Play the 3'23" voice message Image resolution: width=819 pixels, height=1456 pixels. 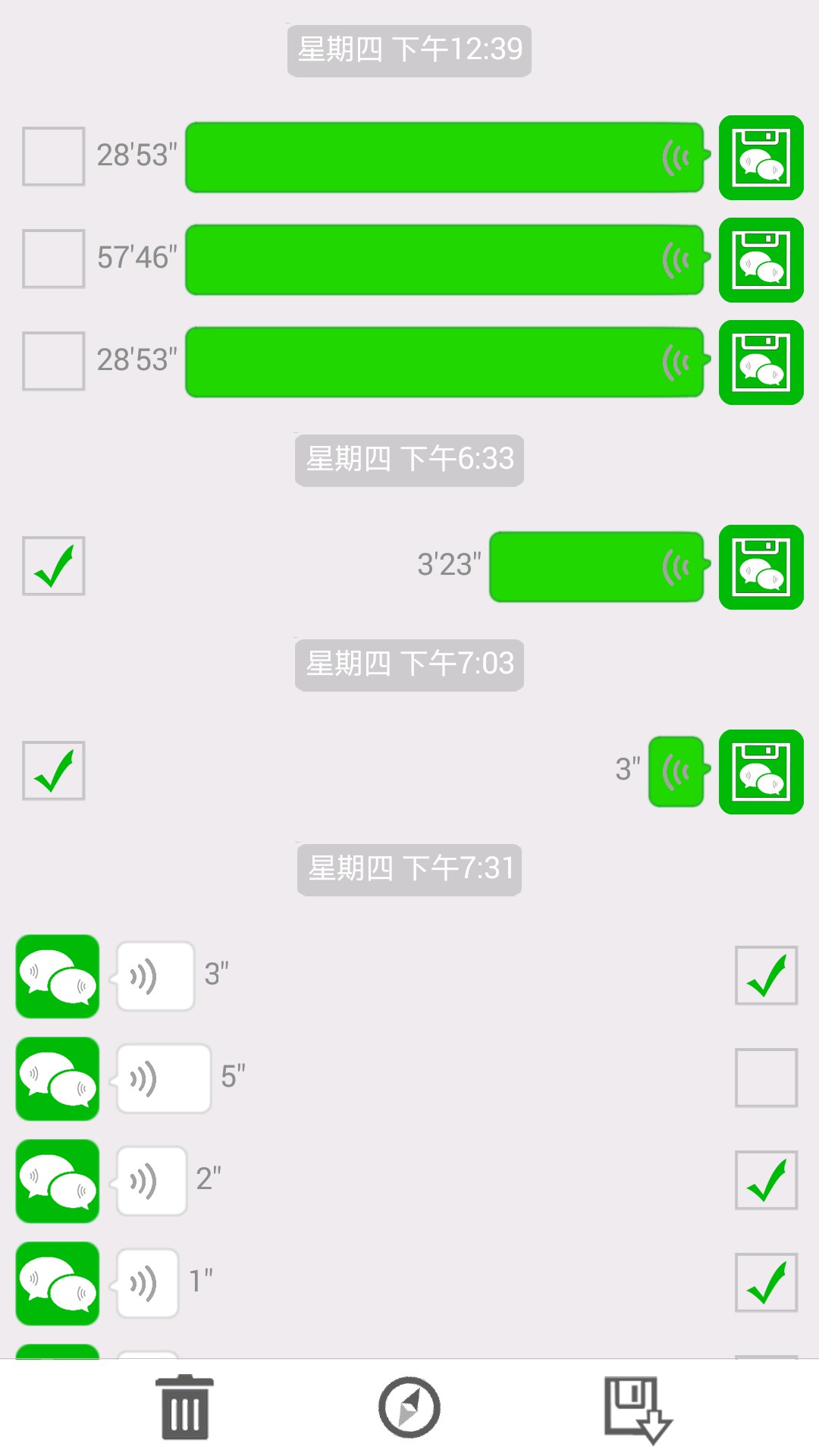coord(597,566)
